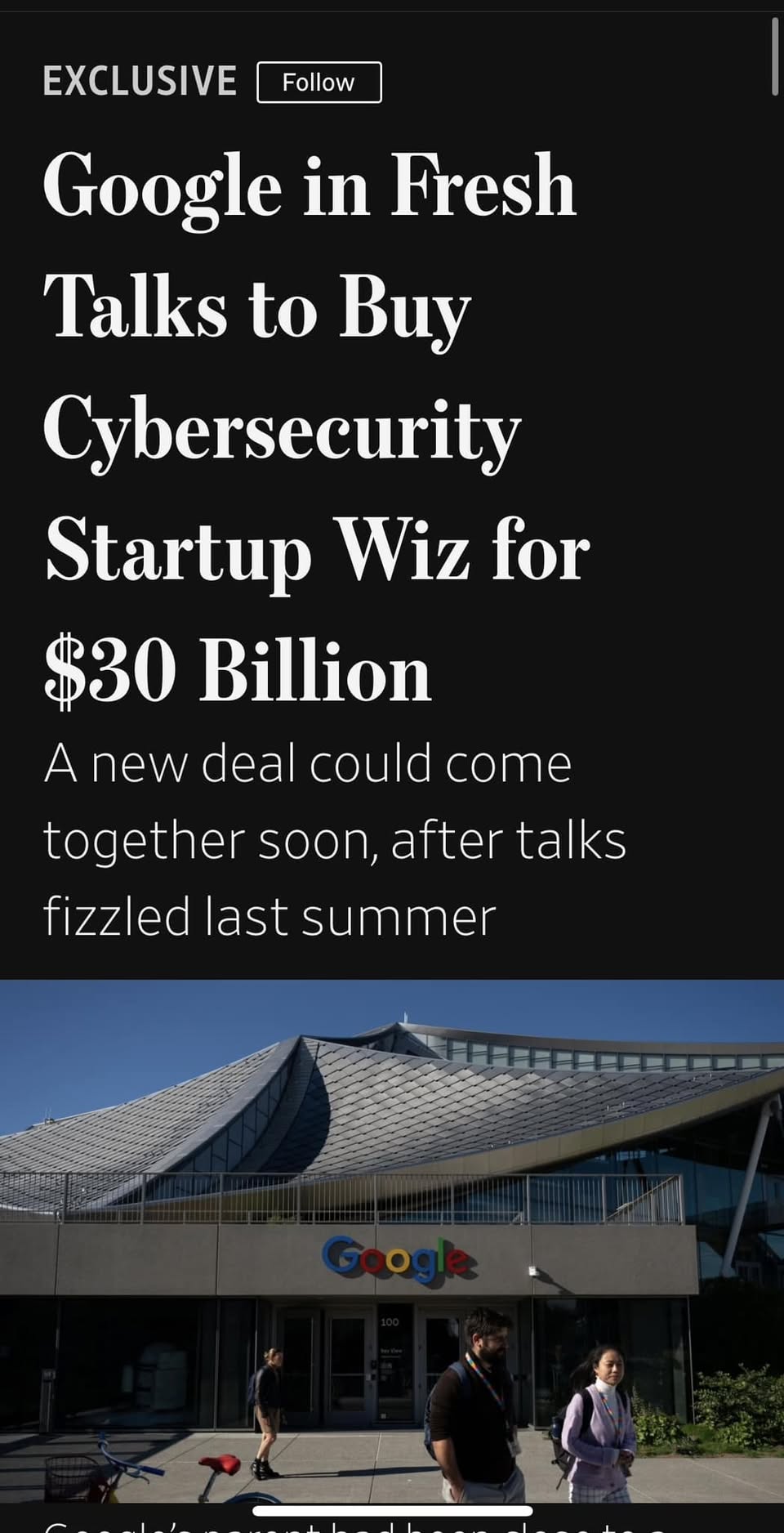Follow the Exclusive topic

pos(318,83)
